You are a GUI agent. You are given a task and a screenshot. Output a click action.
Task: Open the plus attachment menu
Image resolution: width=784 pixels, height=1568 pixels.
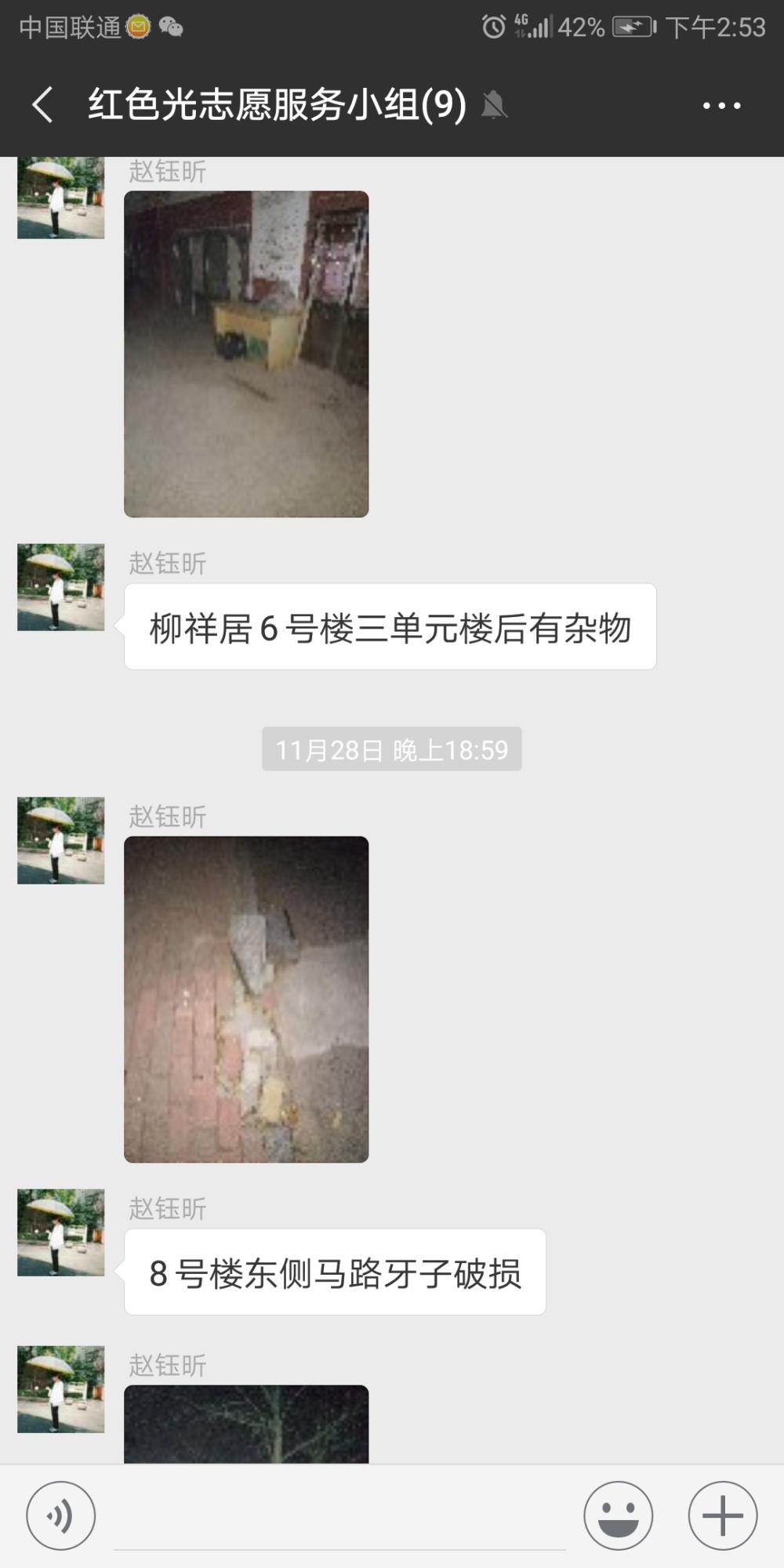point(723,1516)
